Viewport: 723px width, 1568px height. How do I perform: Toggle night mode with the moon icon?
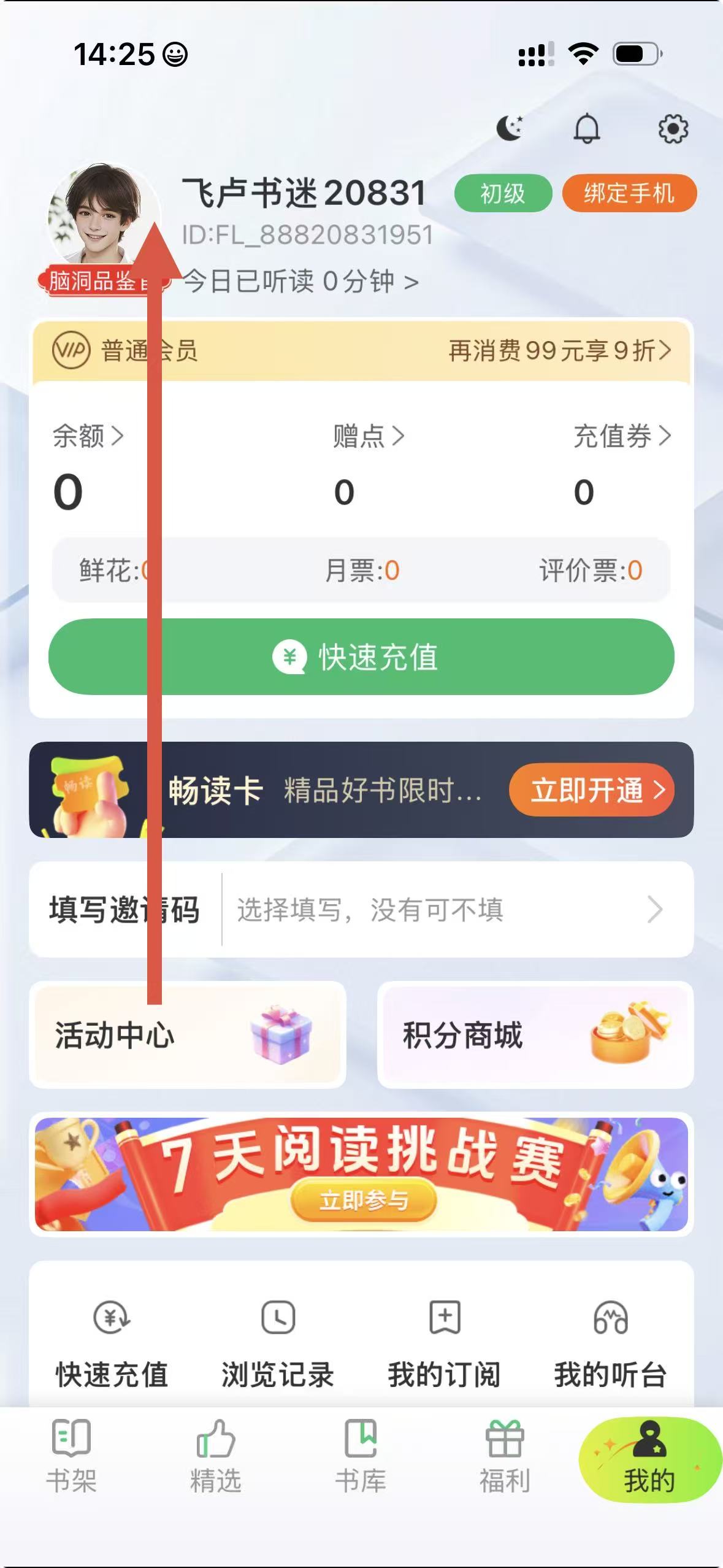(x=510, y=128)
